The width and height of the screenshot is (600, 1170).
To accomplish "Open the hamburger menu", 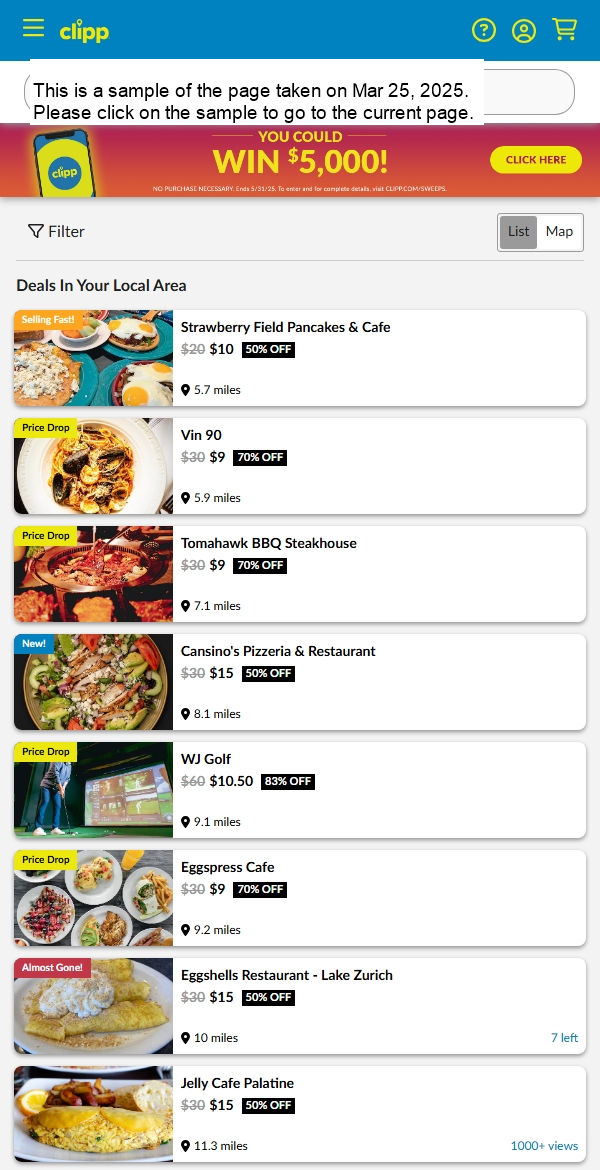I will click(34, 29).
